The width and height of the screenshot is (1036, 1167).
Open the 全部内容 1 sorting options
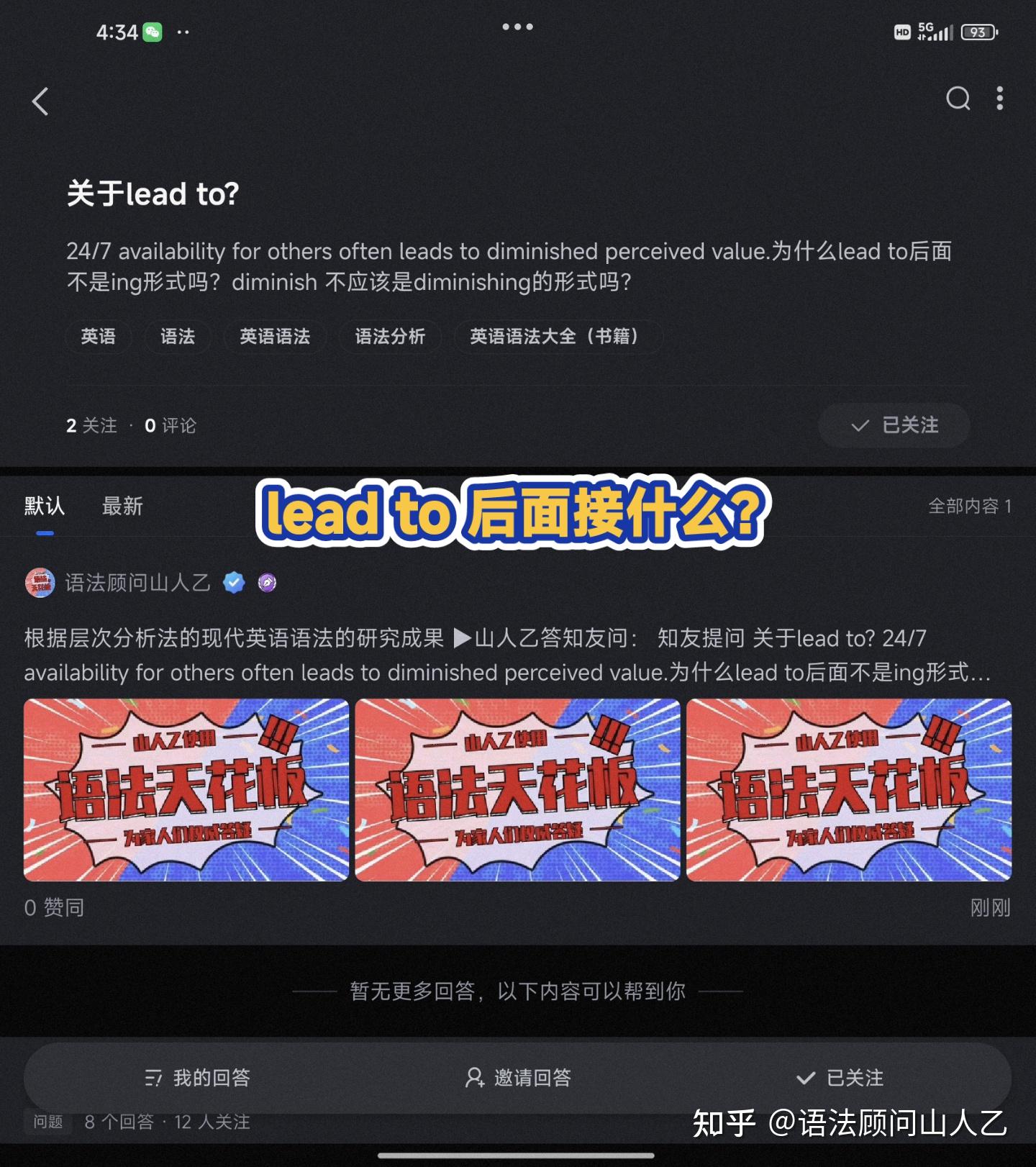point(968,507)
